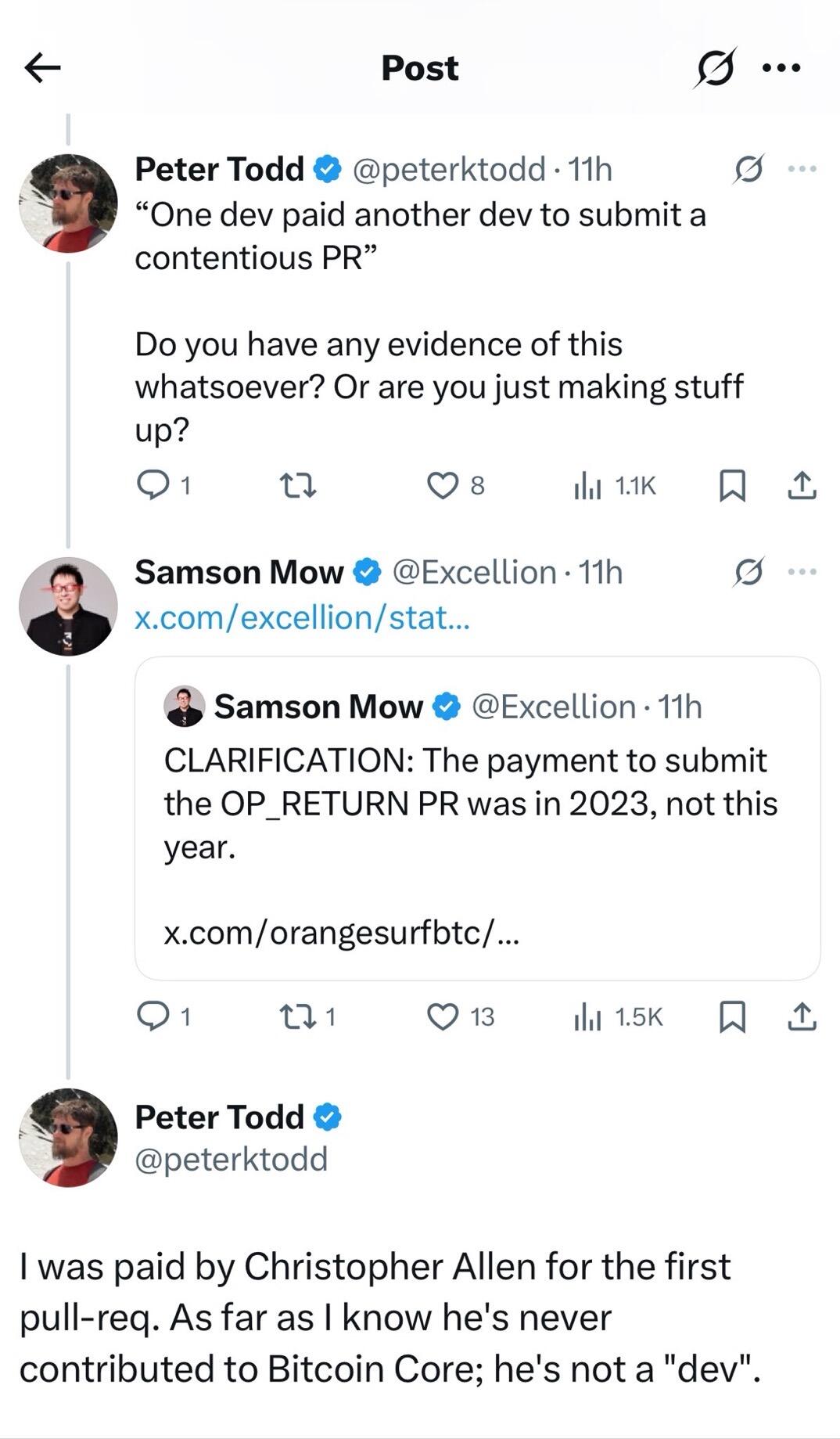Open the x.com/excellion/stat... link
This screenshot has width=840, height=1439.
pyautogui.click(x=303, y=617)
